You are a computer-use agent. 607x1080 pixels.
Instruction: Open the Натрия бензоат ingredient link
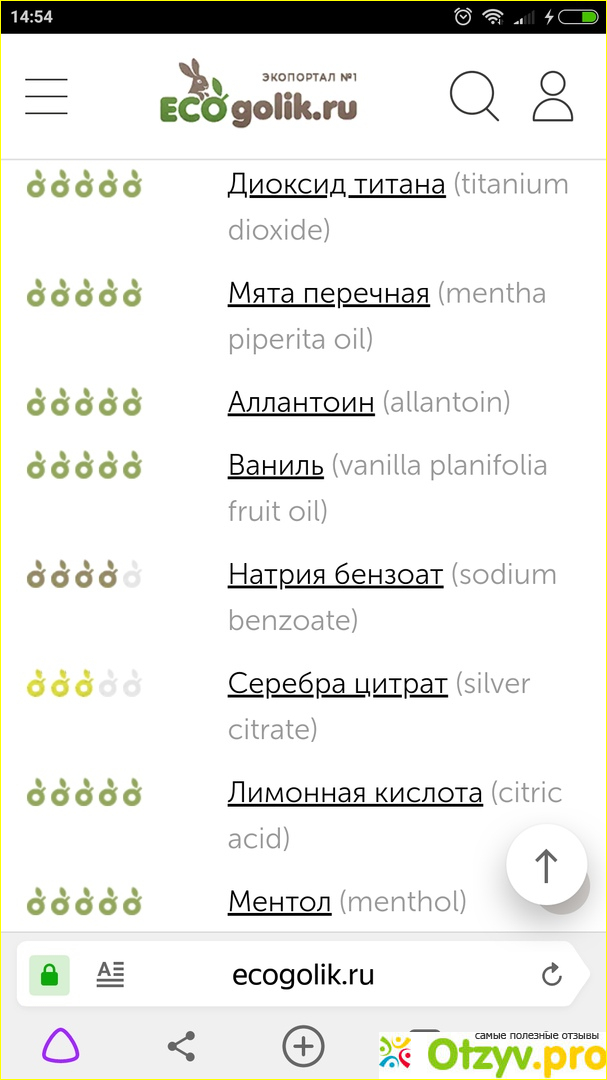pos(335,574)
